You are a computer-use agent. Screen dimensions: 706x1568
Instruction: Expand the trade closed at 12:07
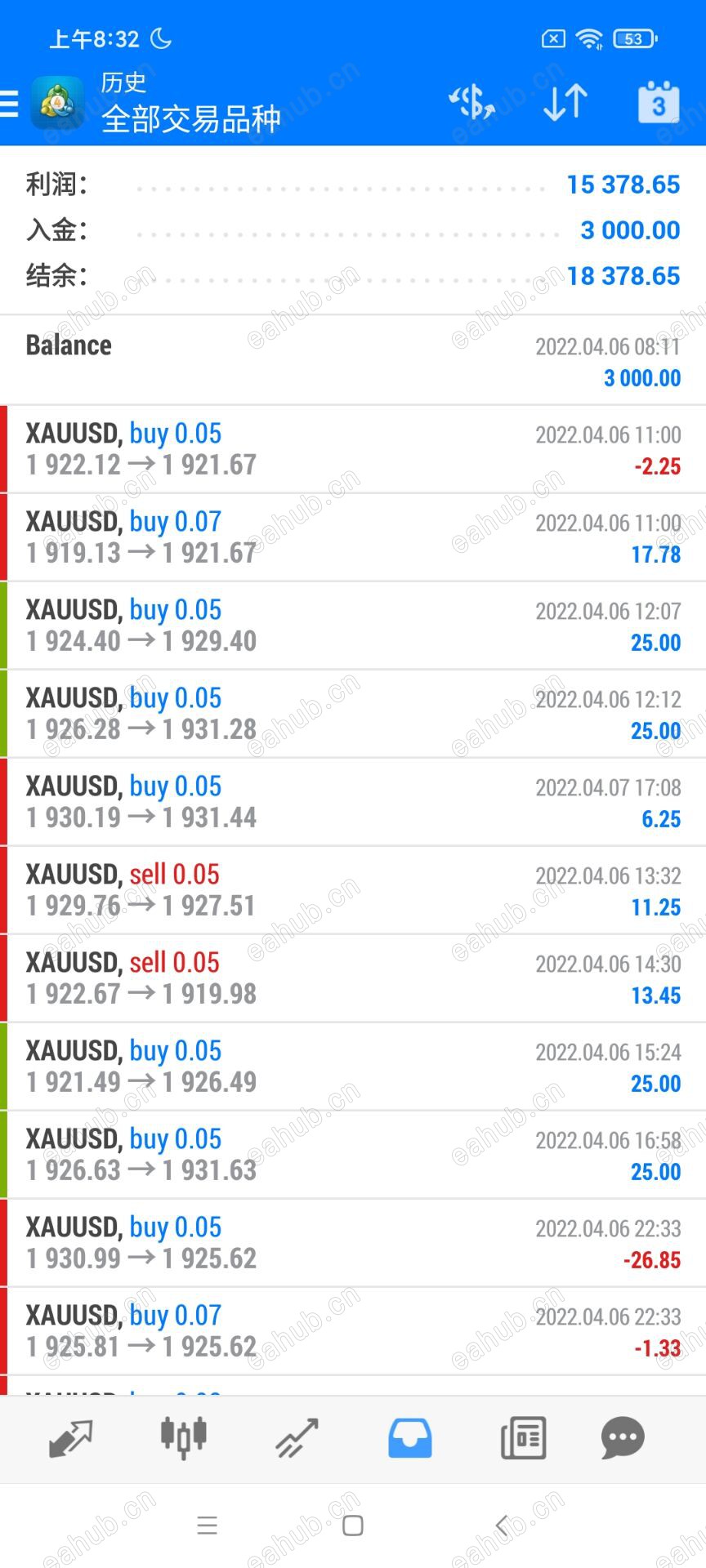pyautogui.click(x=353, y=626)
